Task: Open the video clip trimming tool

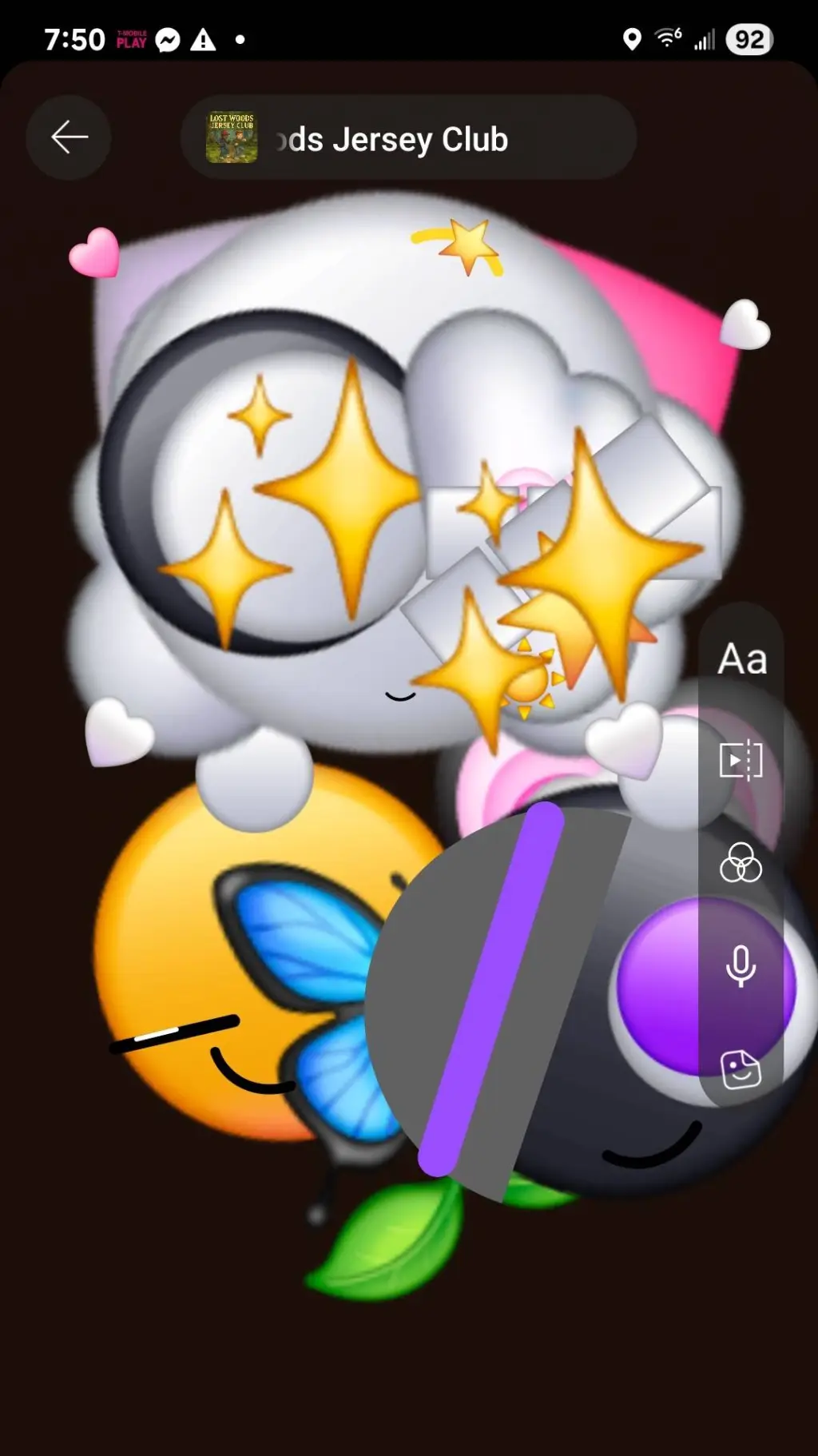Action: coord(741,761)
